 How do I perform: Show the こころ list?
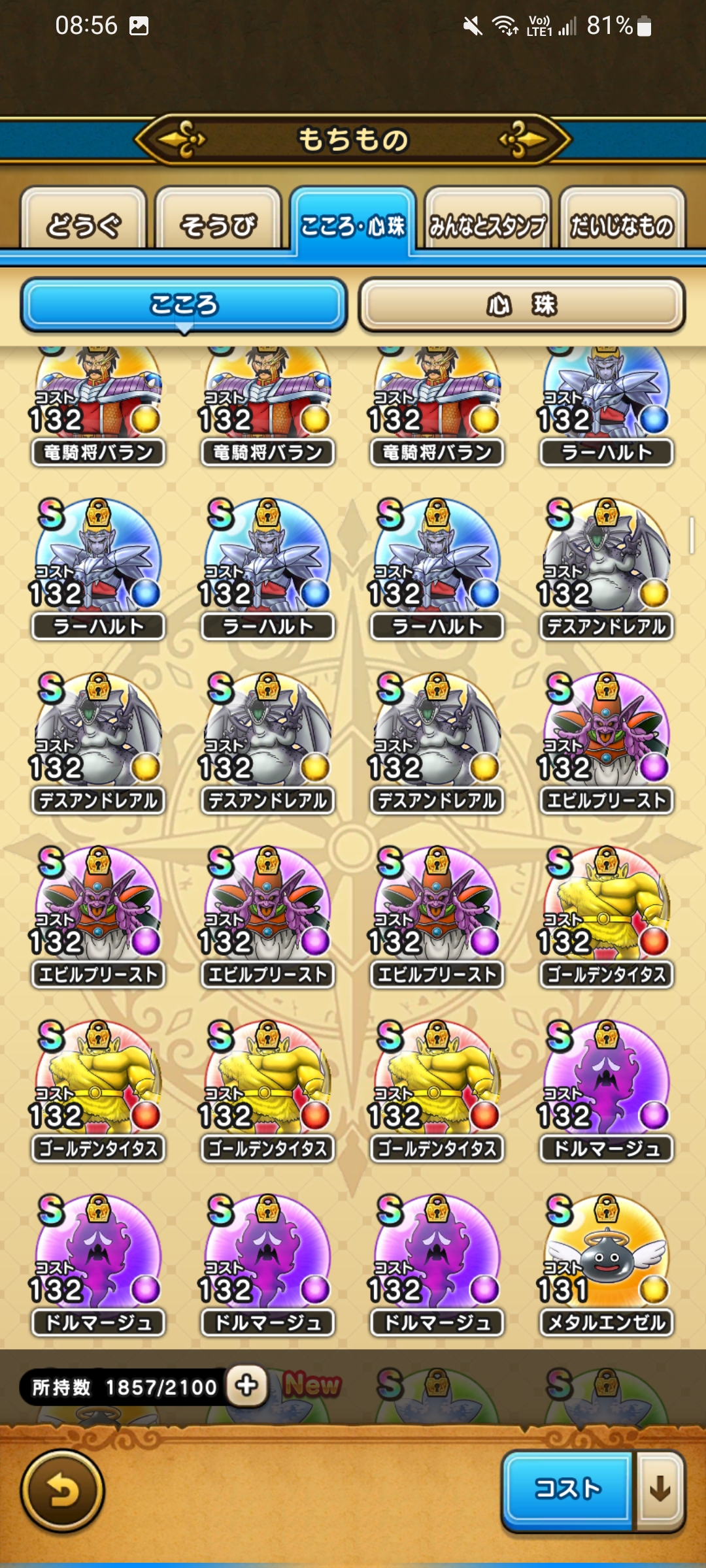(x=184, y=304)
